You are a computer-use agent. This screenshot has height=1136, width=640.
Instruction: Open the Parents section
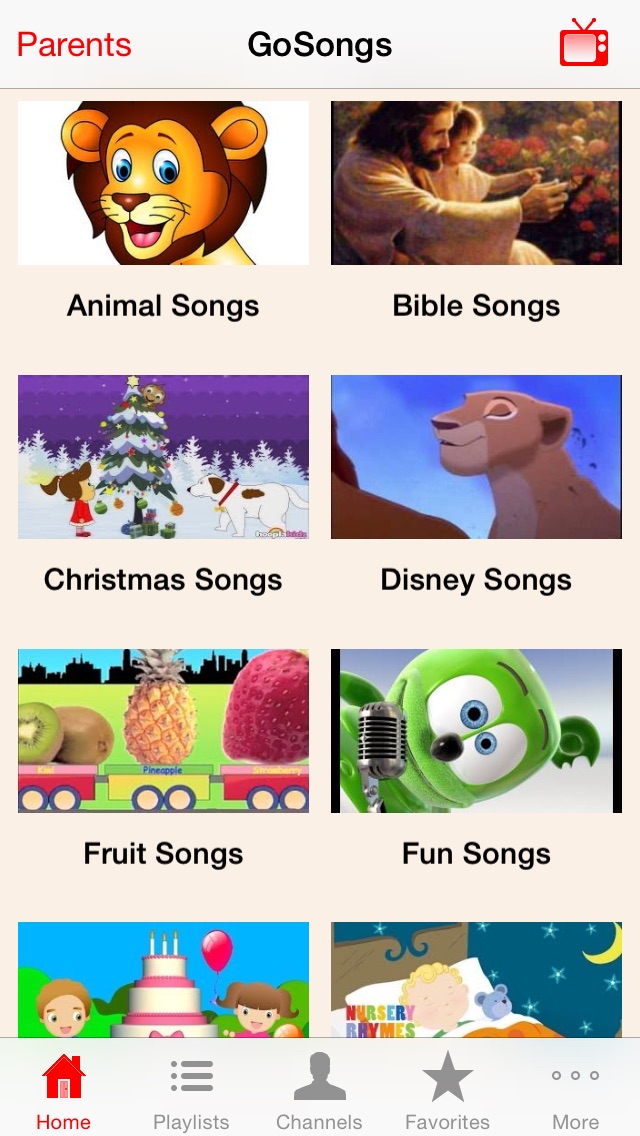tap(74, 45)
